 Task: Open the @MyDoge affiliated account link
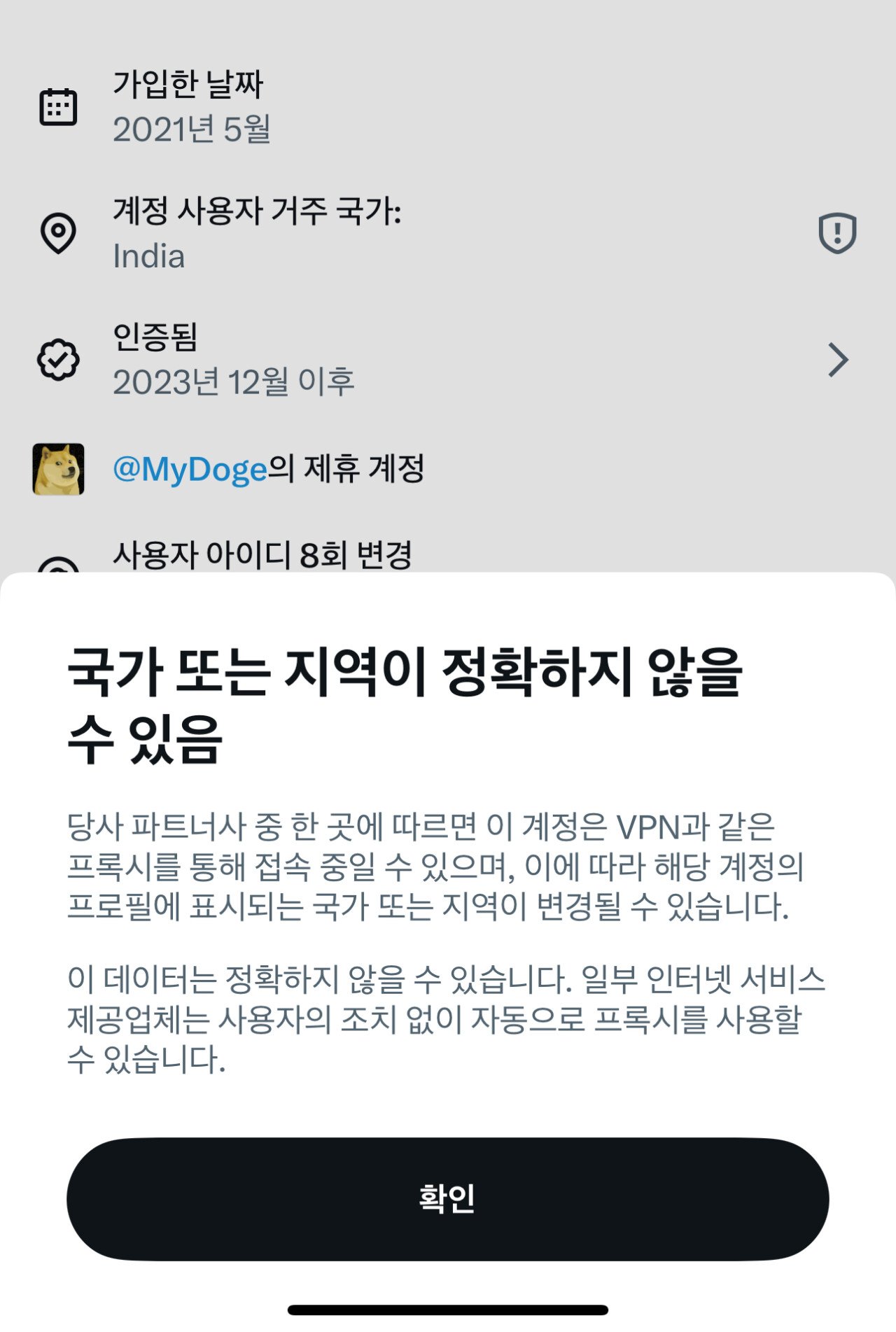click(x=190, y=469)
